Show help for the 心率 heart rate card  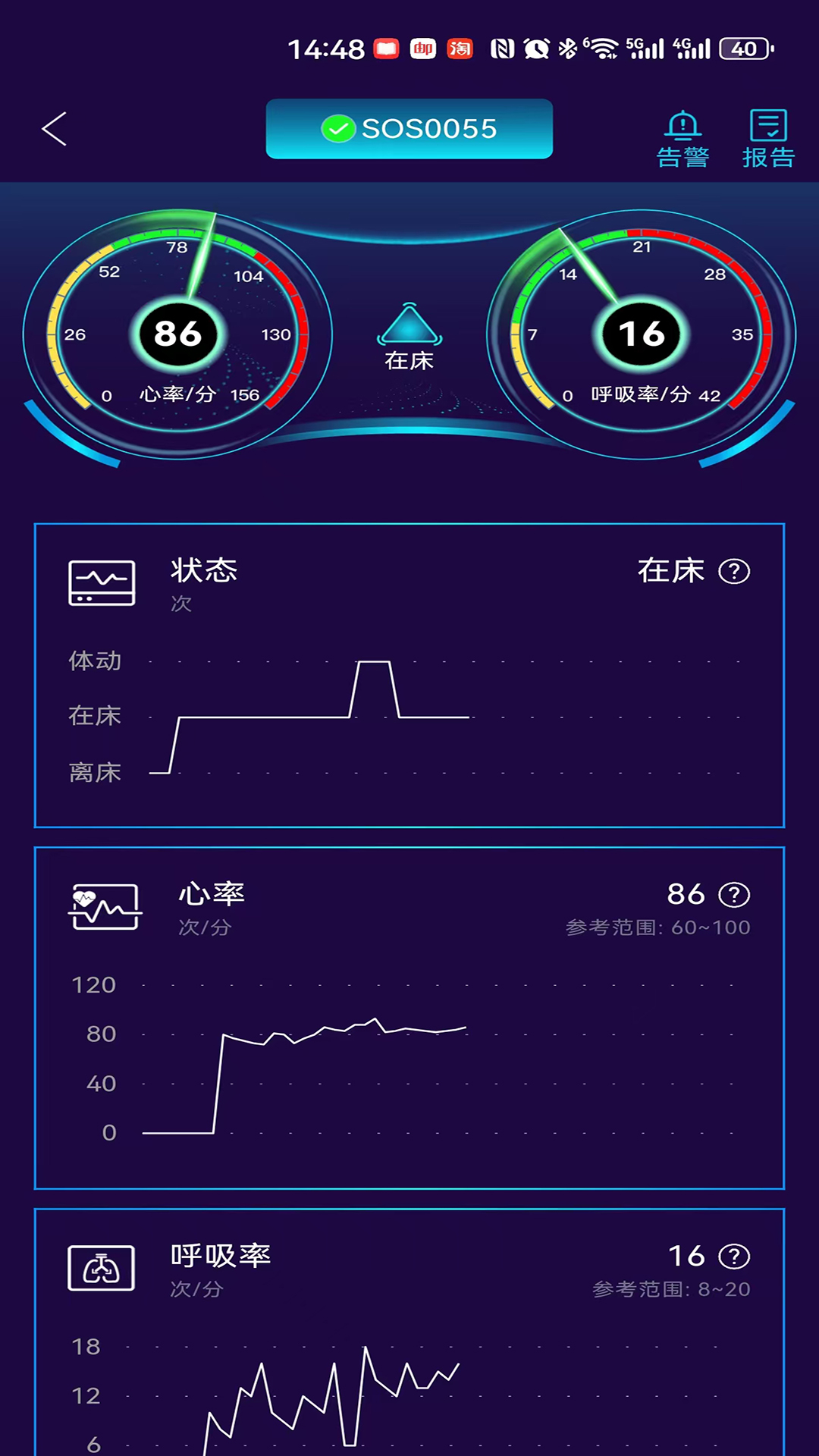click(x=734, y=895)
